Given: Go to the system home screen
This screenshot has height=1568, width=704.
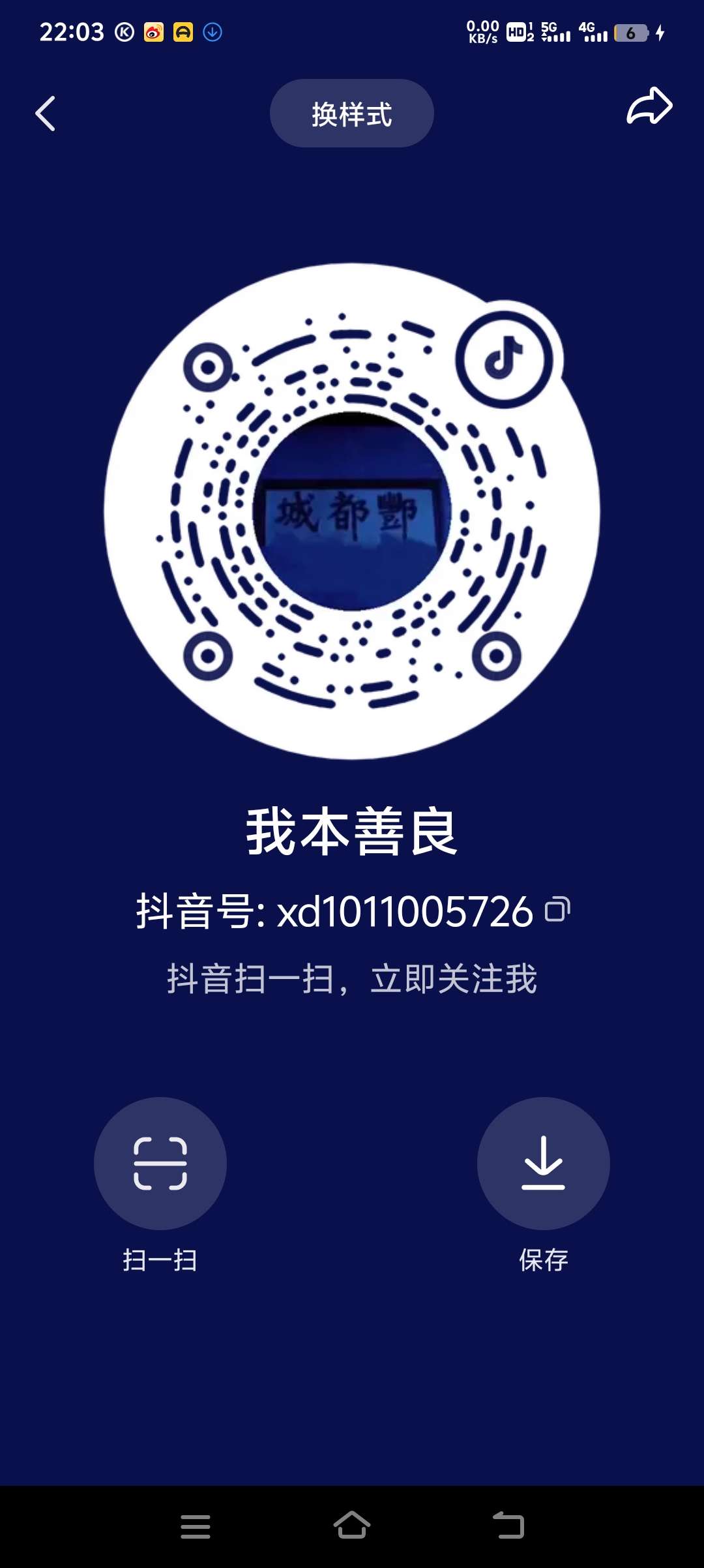Looking at the screenshot, I should tap(351, 1526).
